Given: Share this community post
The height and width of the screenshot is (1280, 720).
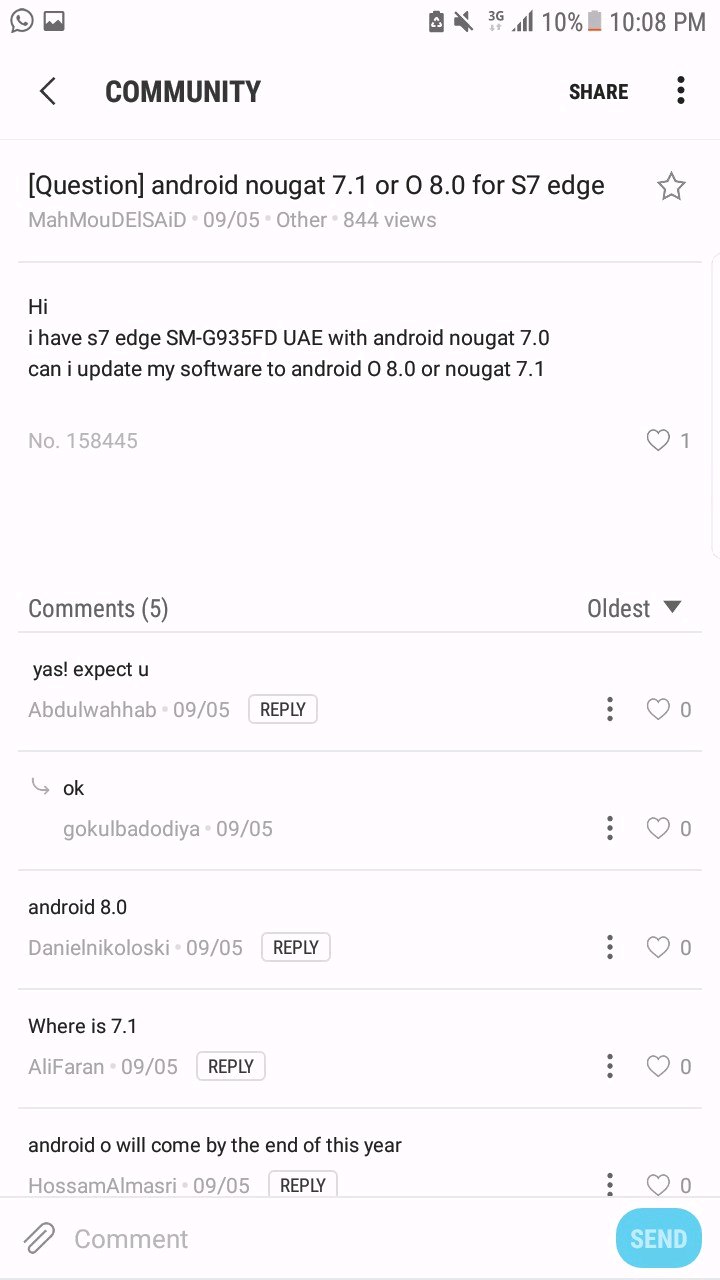Looking at the screenshot, I should pyautogui.click(x=598, y=91).
